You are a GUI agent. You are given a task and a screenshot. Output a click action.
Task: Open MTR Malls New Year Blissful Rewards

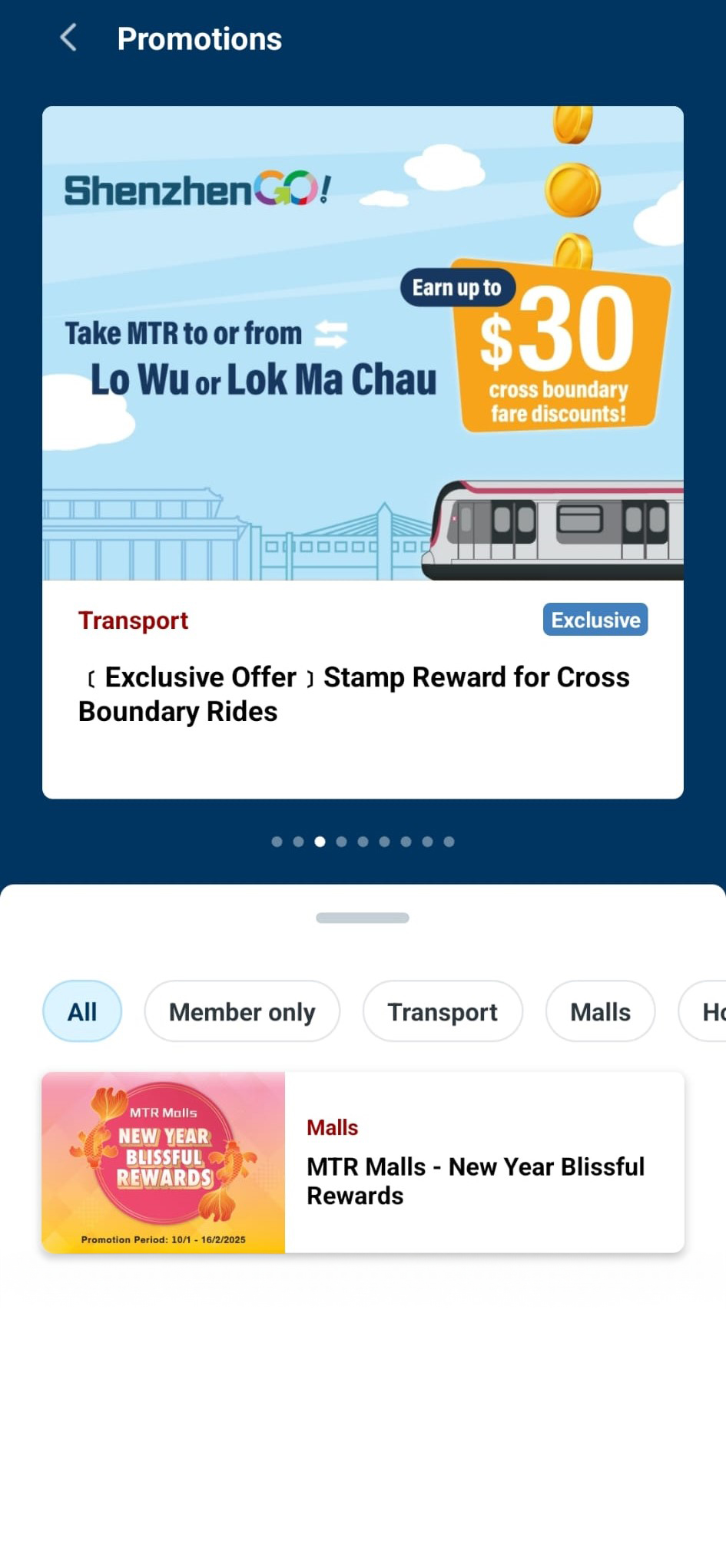363,1163
